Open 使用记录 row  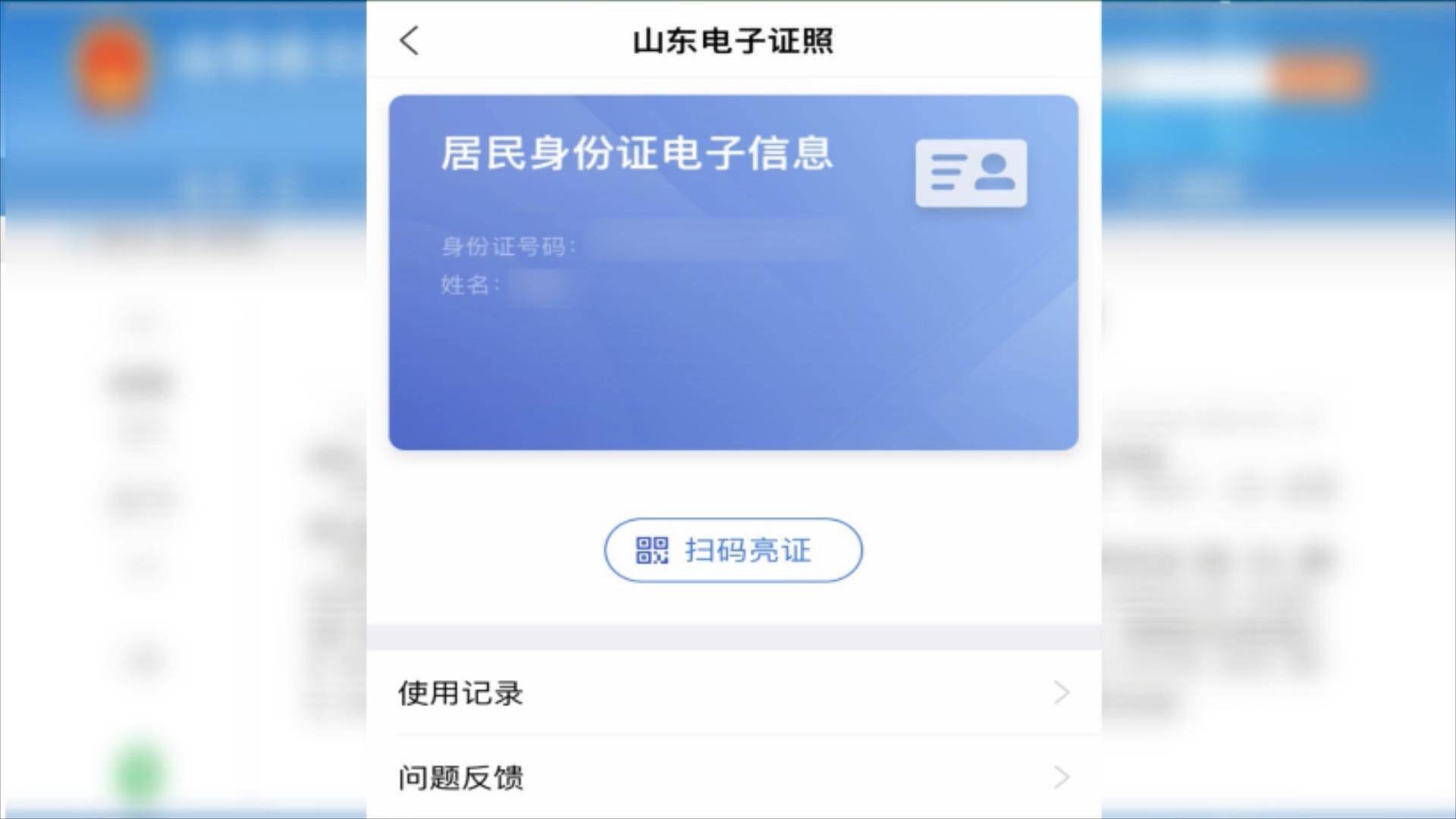[733, 692]
